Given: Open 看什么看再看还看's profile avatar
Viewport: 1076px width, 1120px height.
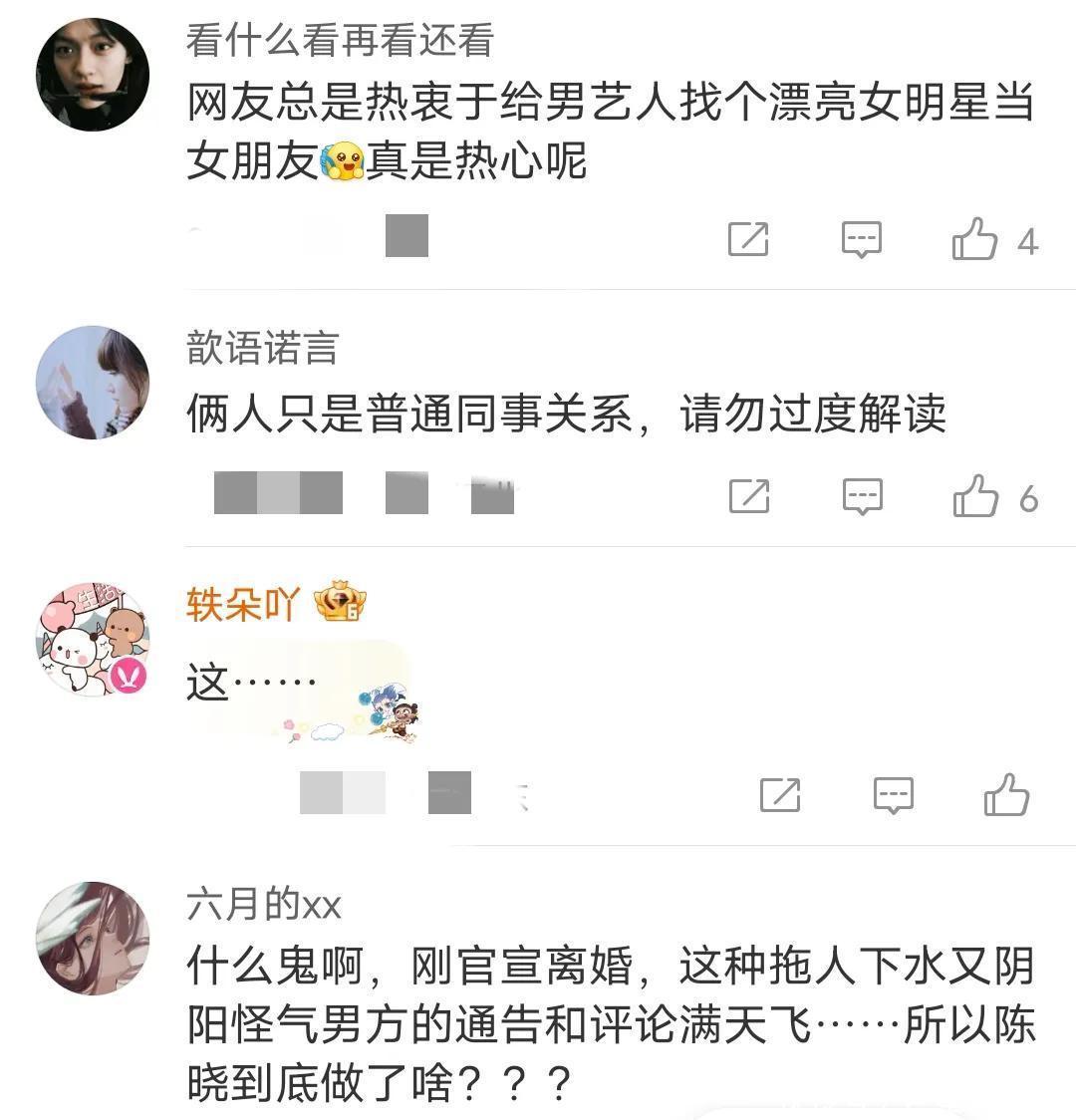Looking at the screenshot, I should coord(93,75).
